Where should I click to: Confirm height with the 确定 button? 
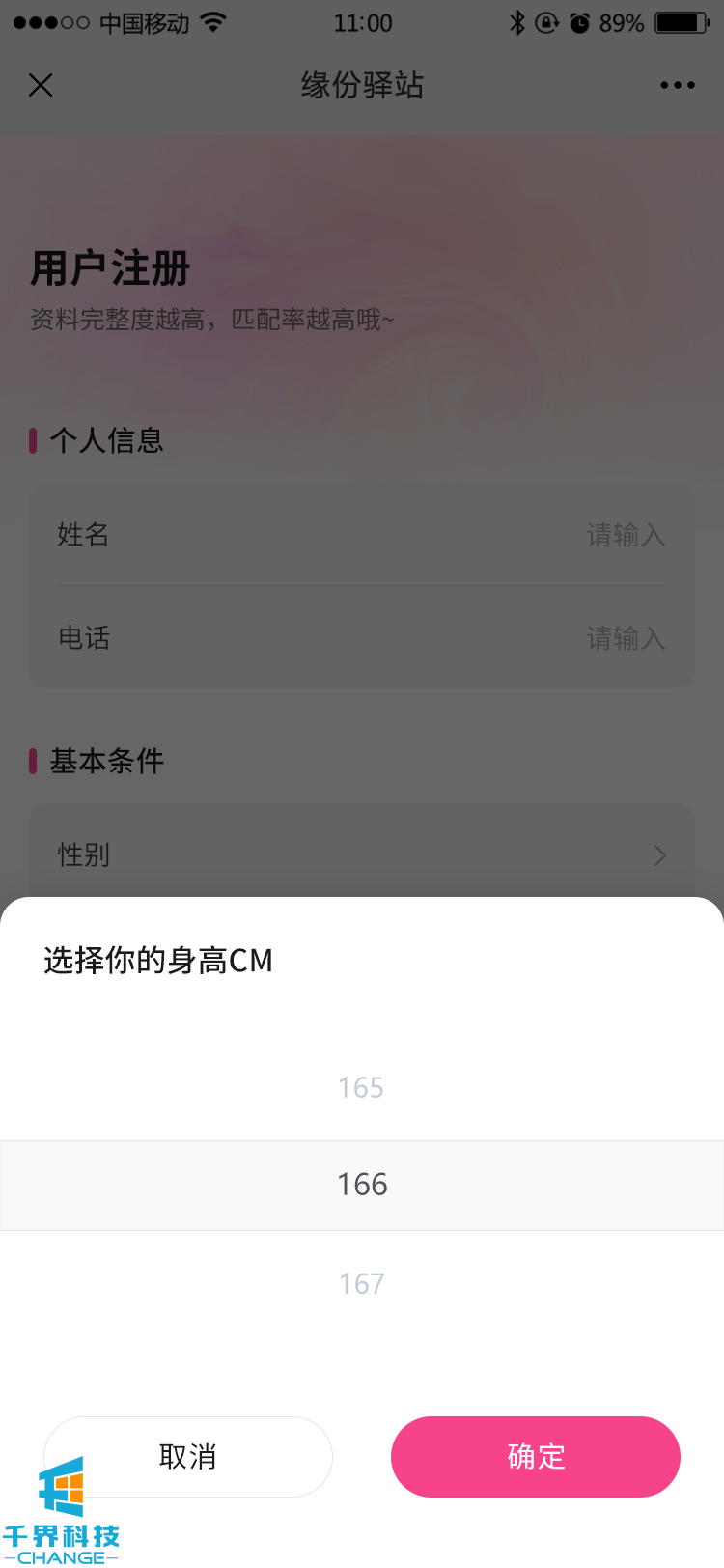point(536,1456)
